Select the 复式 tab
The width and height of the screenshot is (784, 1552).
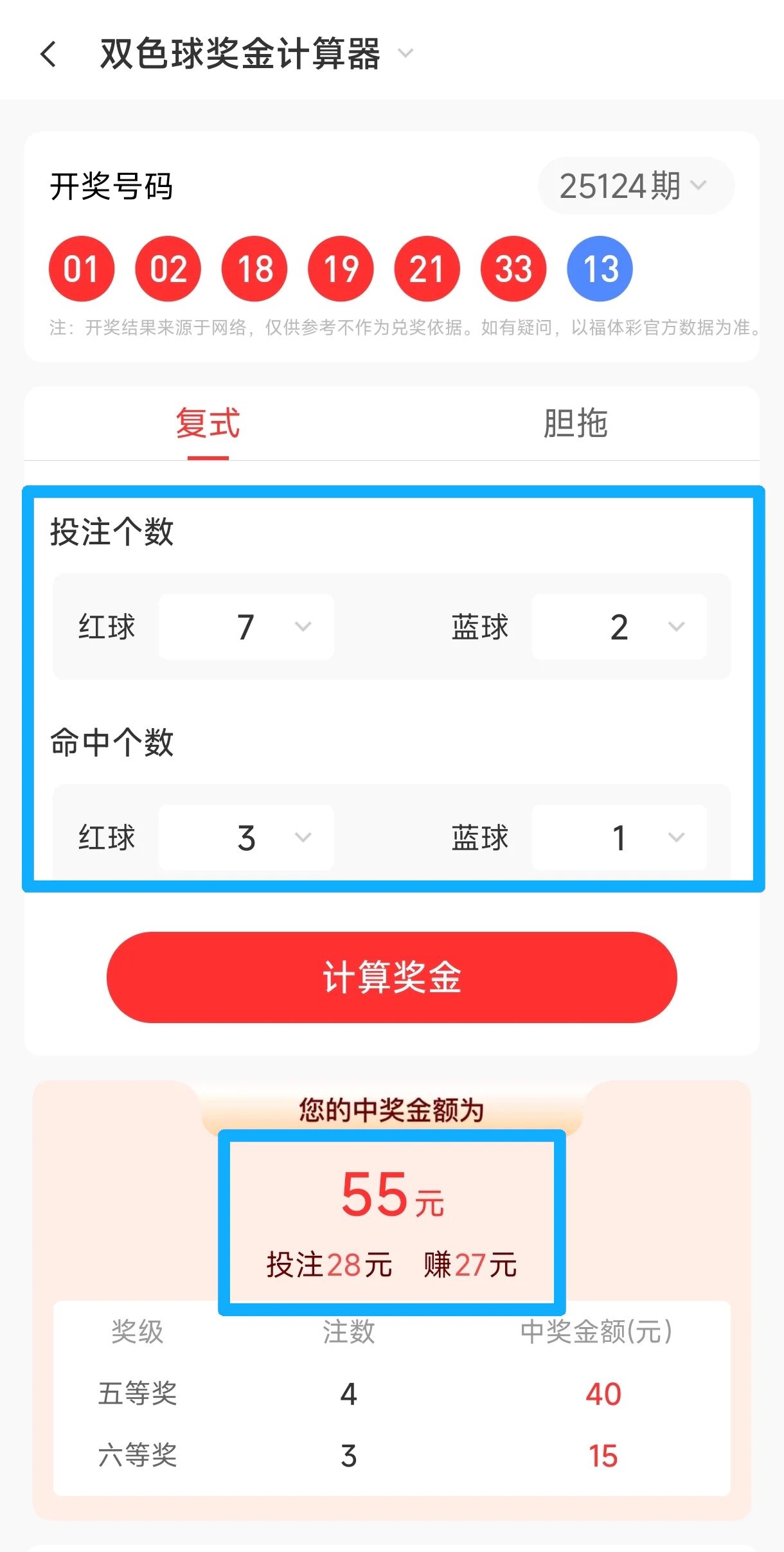coord(208,424)
